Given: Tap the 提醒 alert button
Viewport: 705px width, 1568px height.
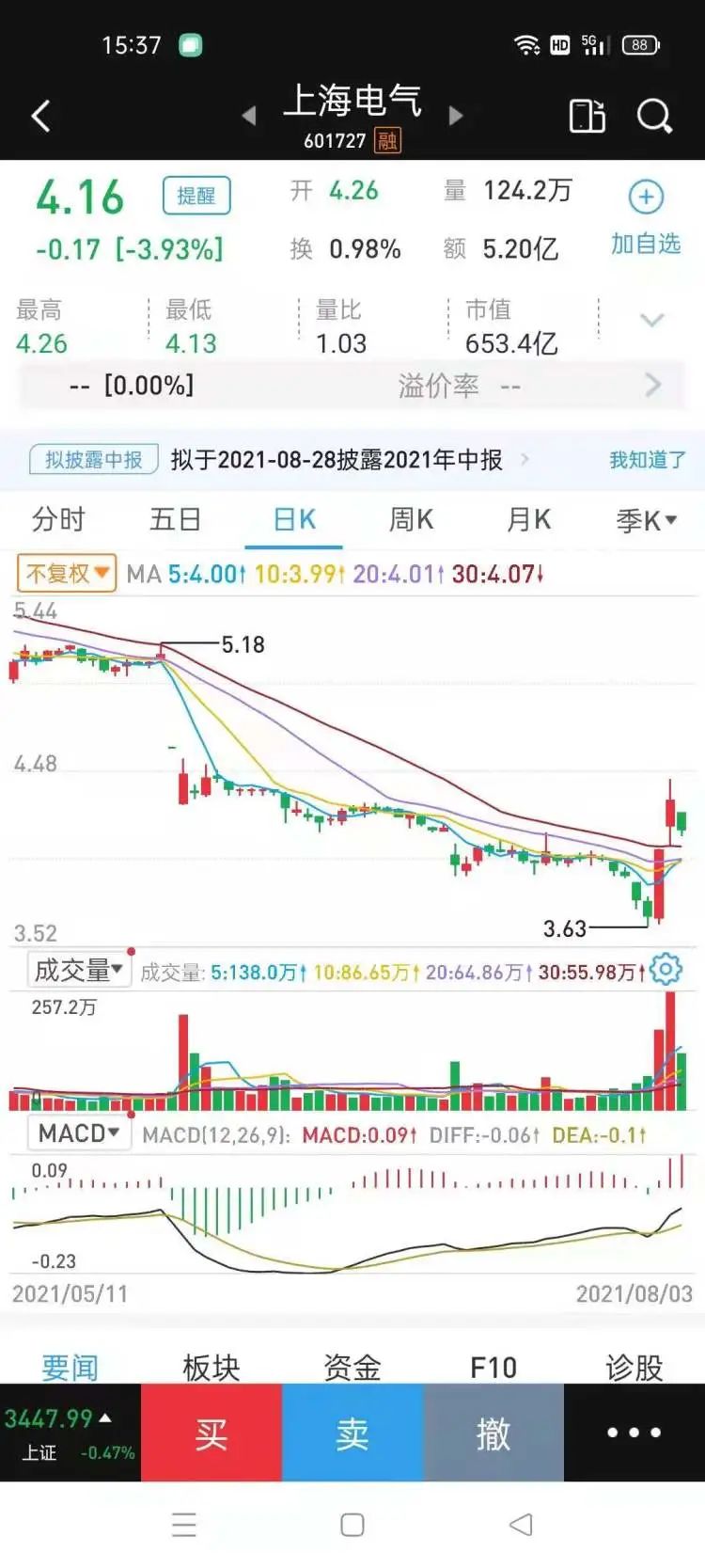Looking at the screenshot, I should tap(196, 196).
